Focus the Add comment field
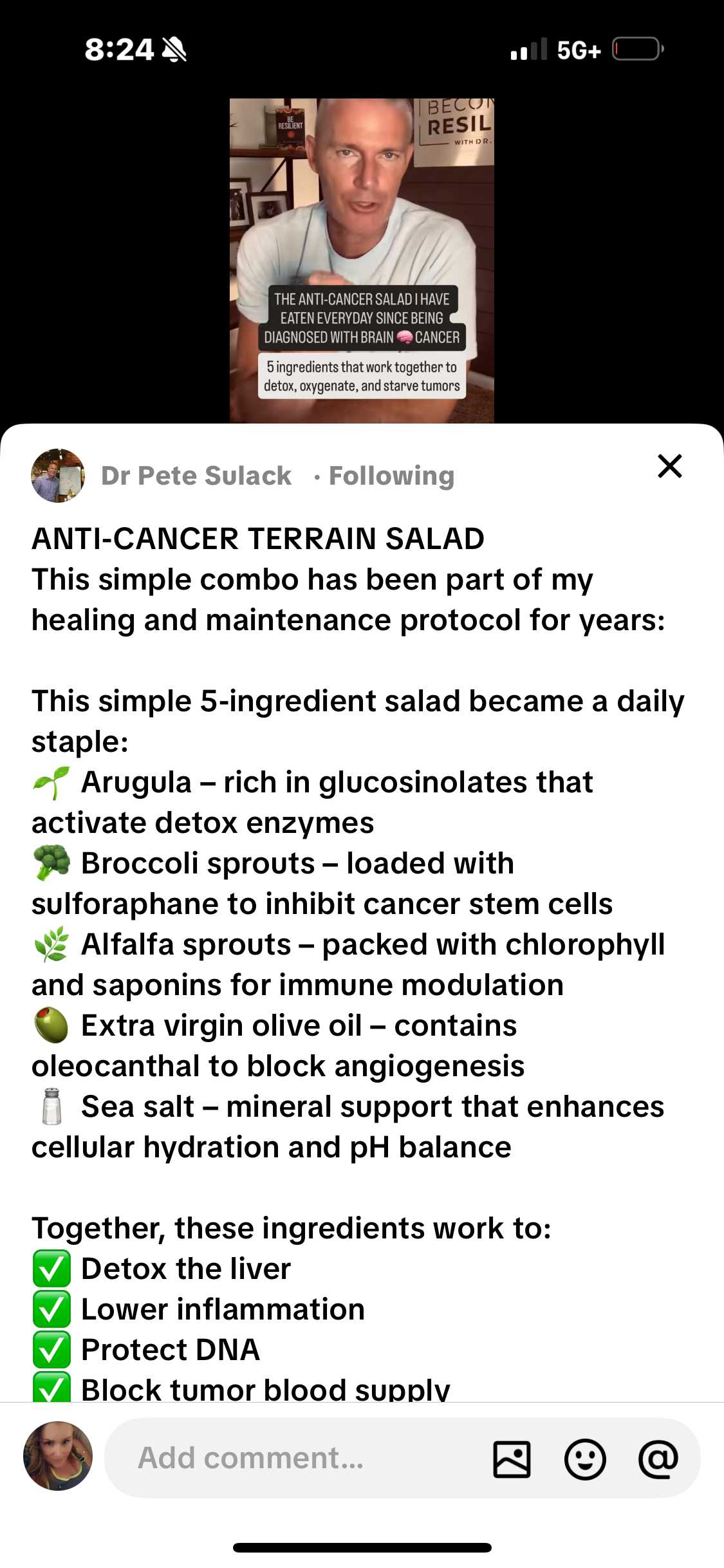The height and width of the screenshot is (1568, 724). (x=296, y=1458)
